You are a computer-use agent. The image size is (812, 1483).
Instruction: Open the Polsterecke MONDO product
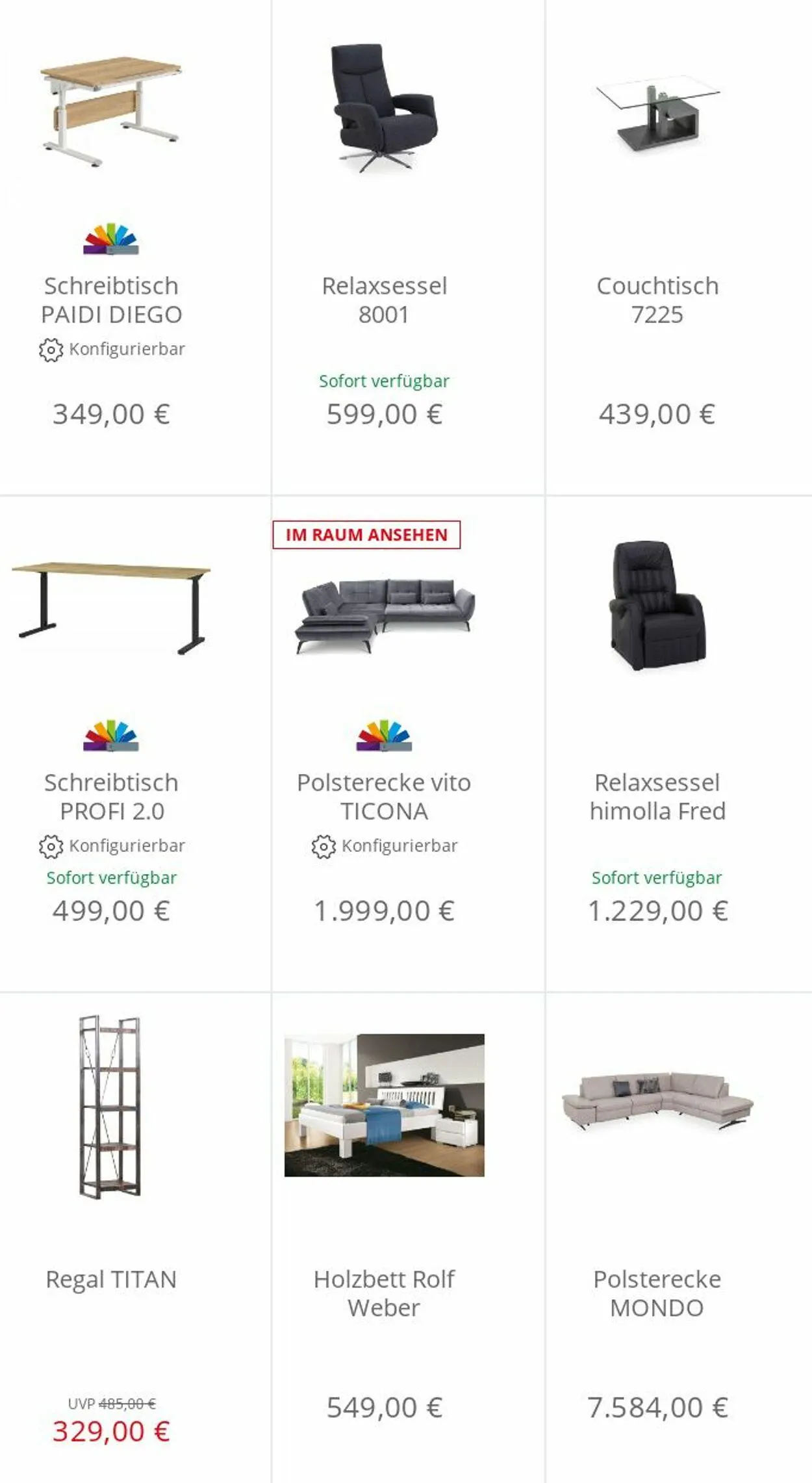point(657,1293)
